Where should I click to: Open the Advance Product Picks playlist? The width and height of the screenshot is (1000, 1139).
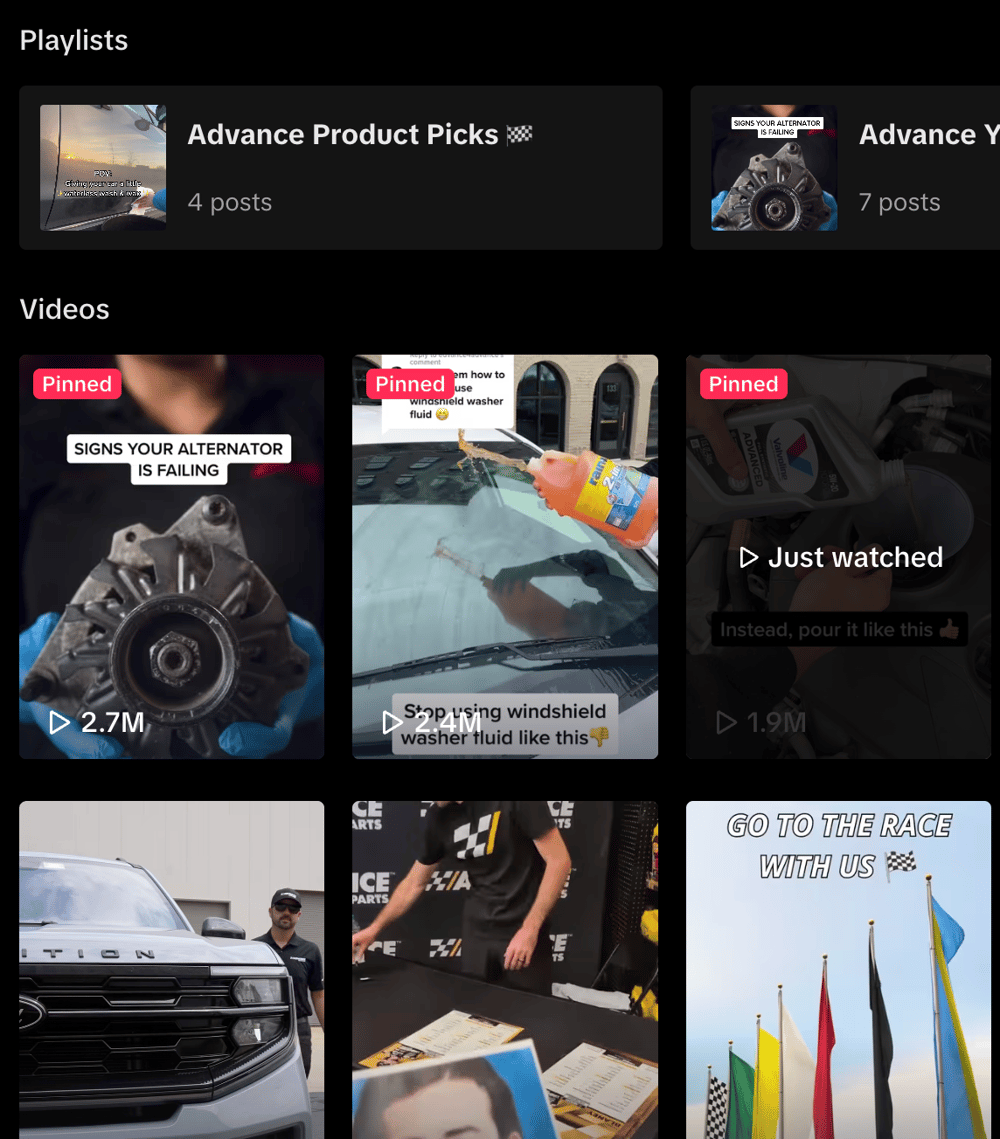tap(340, 167)
